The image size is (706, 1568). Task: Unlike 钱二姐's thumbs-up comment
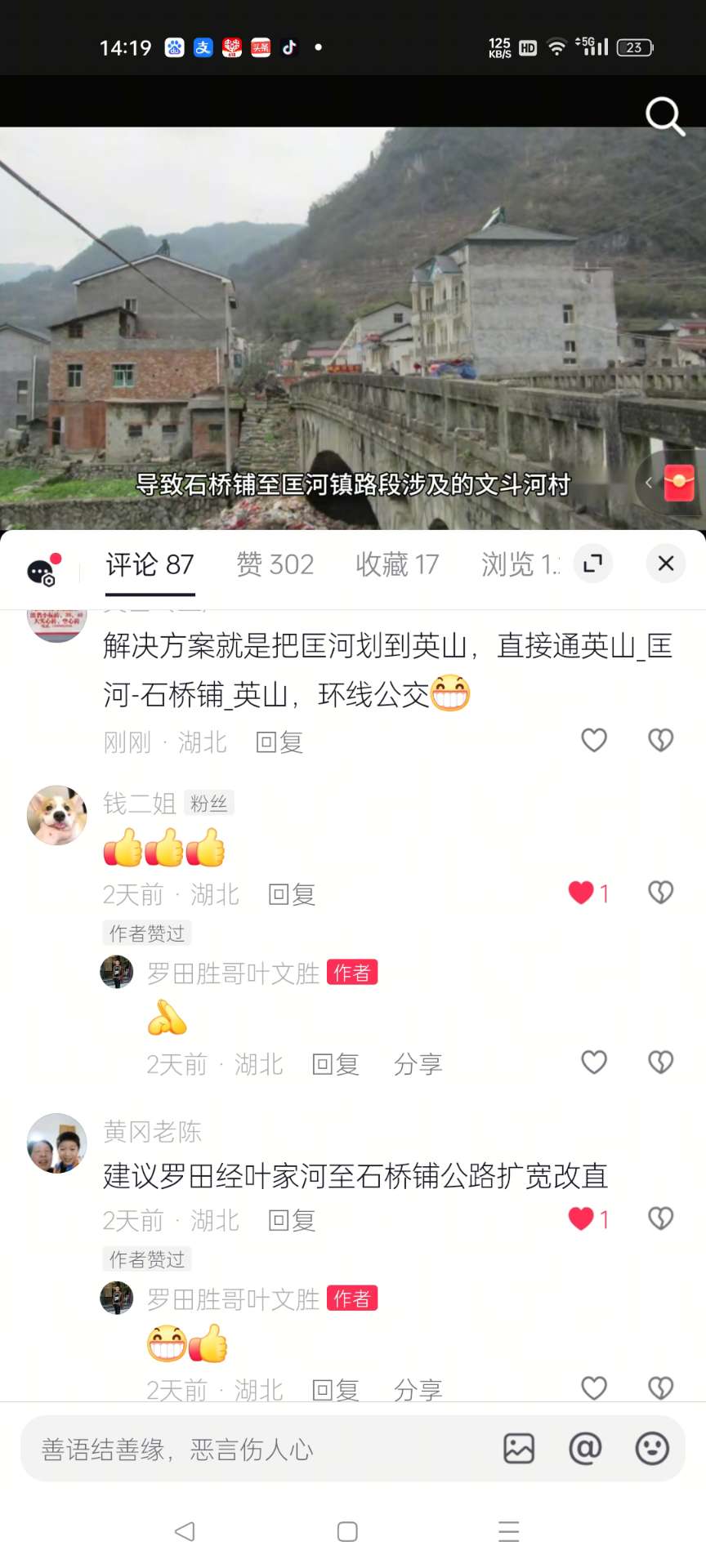582,893
